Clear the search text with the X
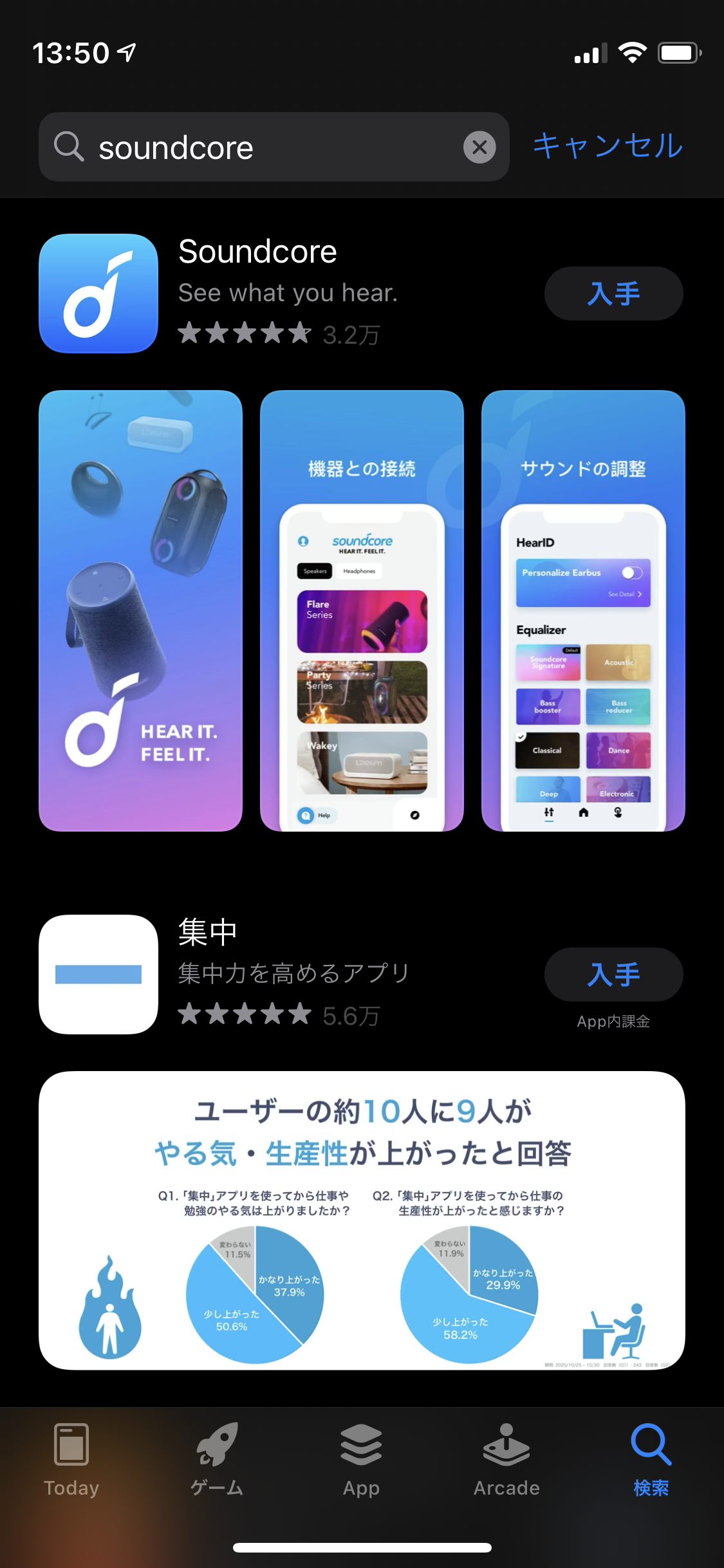This screenshot has width=724, height=1568. click(479, 147)
